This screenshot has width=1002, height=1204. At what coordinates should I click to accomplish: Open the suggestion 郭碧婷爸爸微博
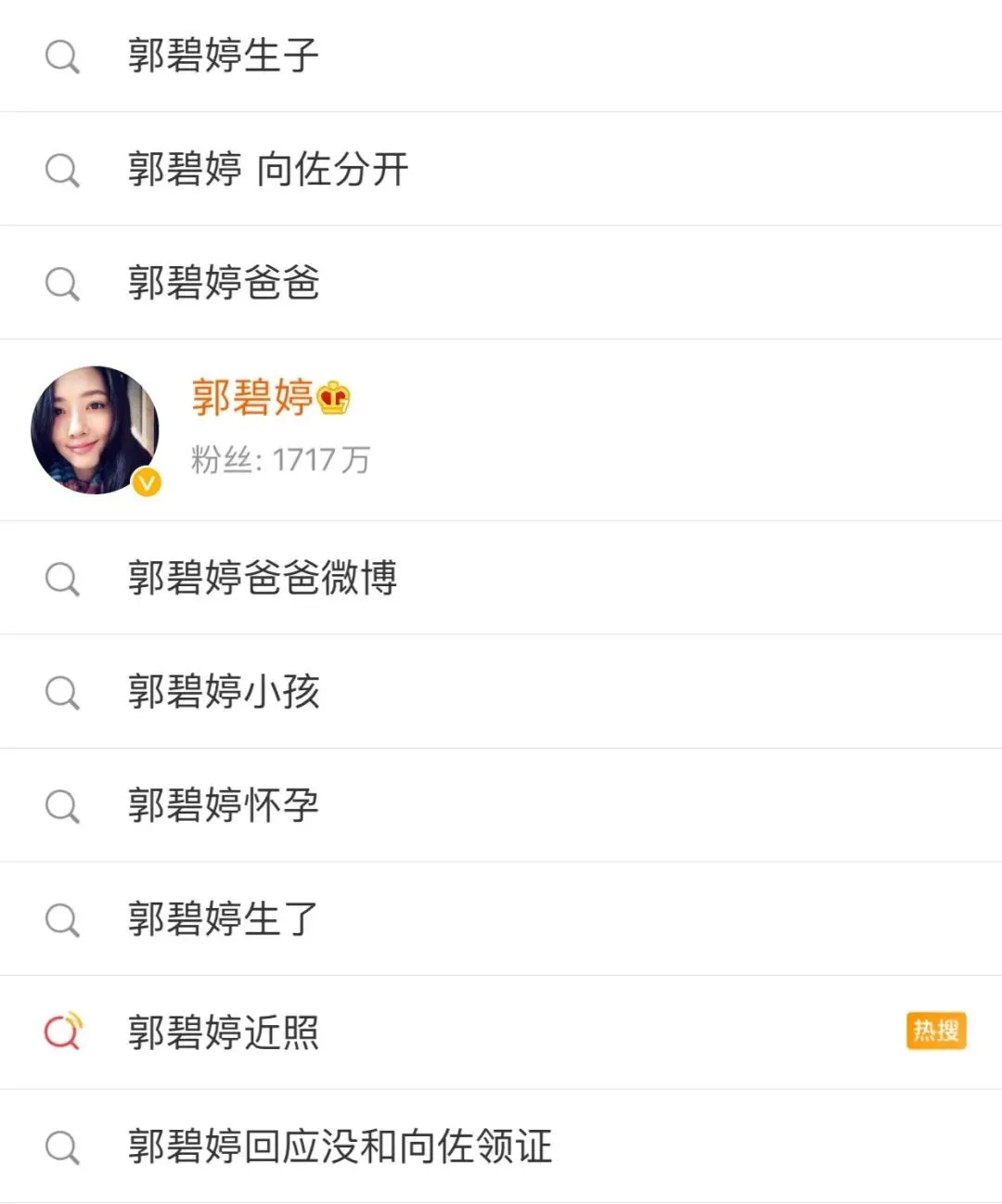263,577
